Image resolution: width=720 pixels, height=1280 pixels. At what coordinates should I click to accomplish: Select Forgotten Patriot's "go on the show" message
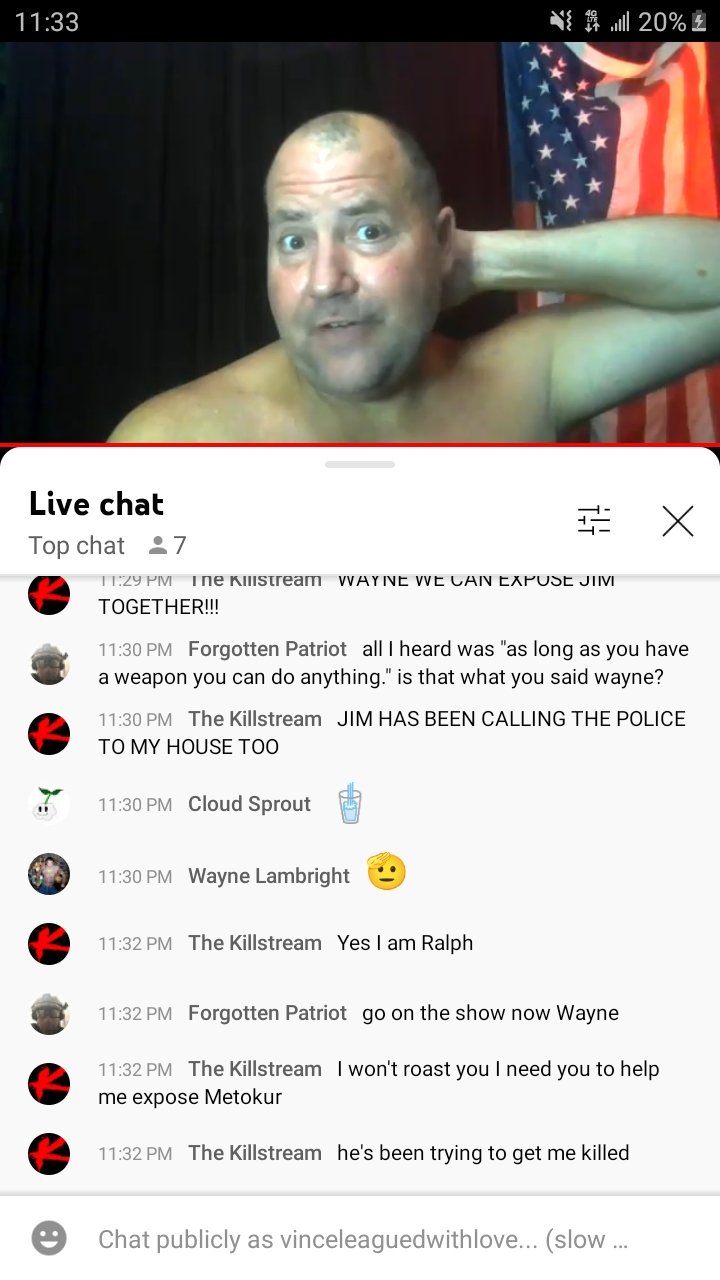pyautogui.click(x=490, y=1013)
